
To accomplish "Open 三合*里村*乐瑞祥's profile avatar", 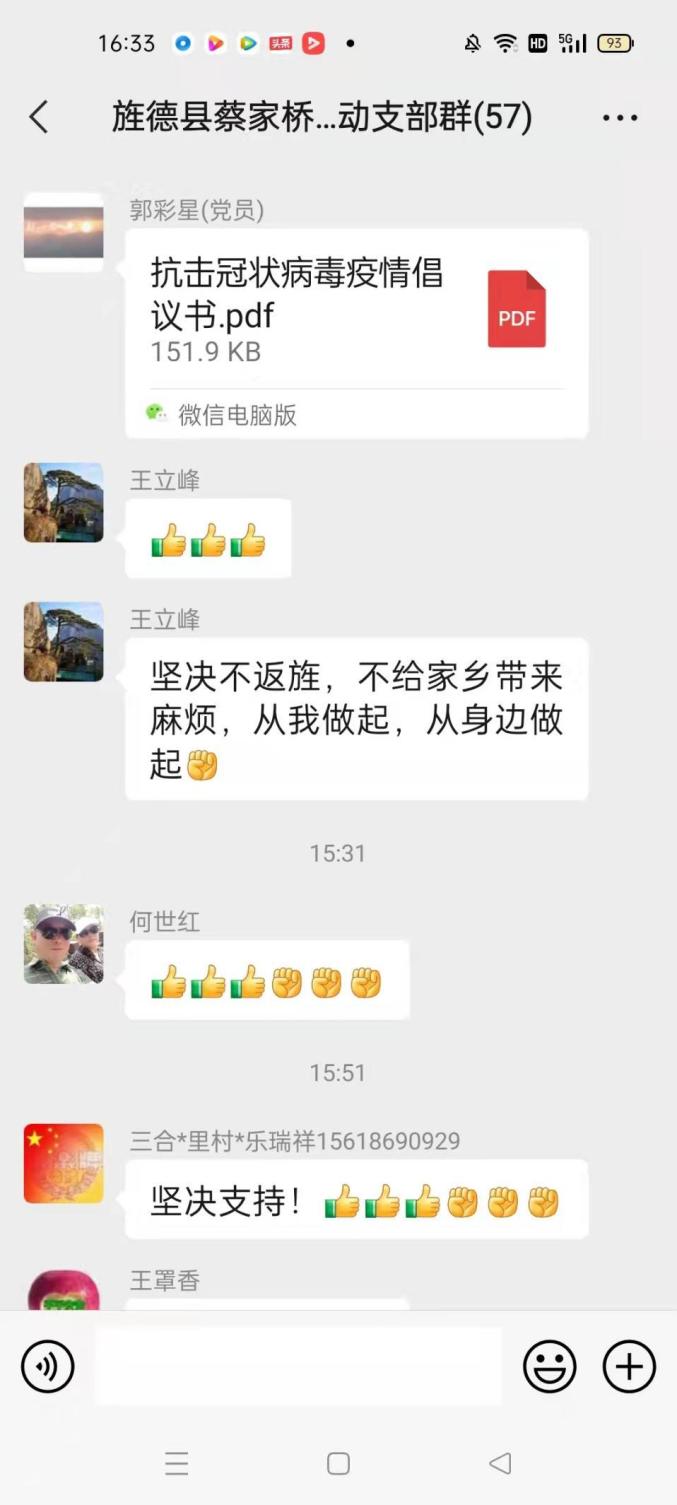I will click(64, 1163).
